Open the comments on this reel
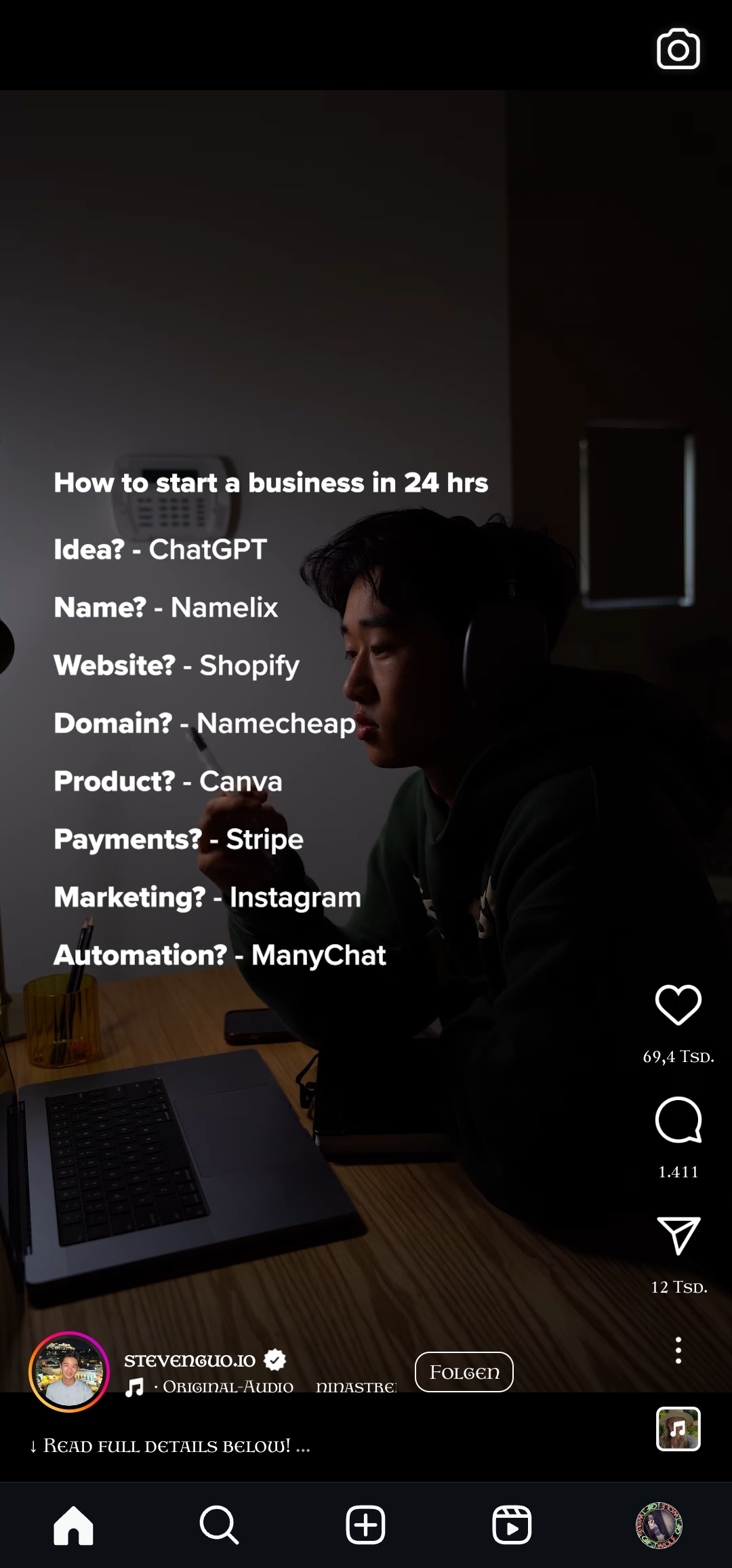This screenshot has width=732, height=1568. (678, 1120)
